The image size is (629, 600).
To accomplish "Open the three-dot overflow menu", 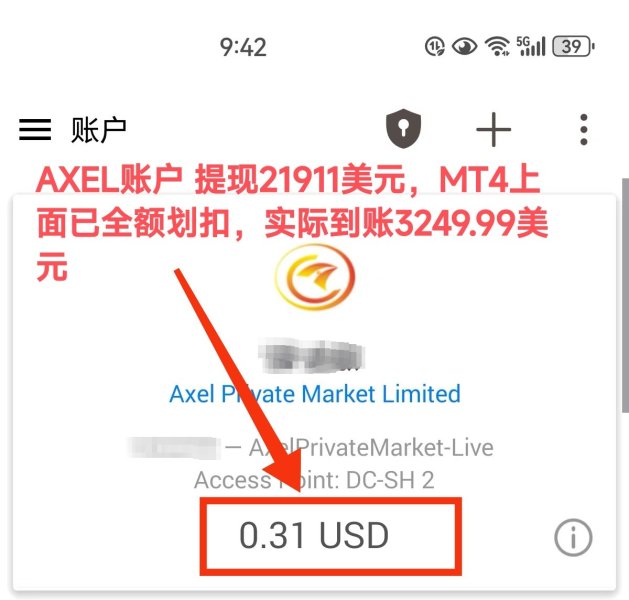I will tap(584, 130).
